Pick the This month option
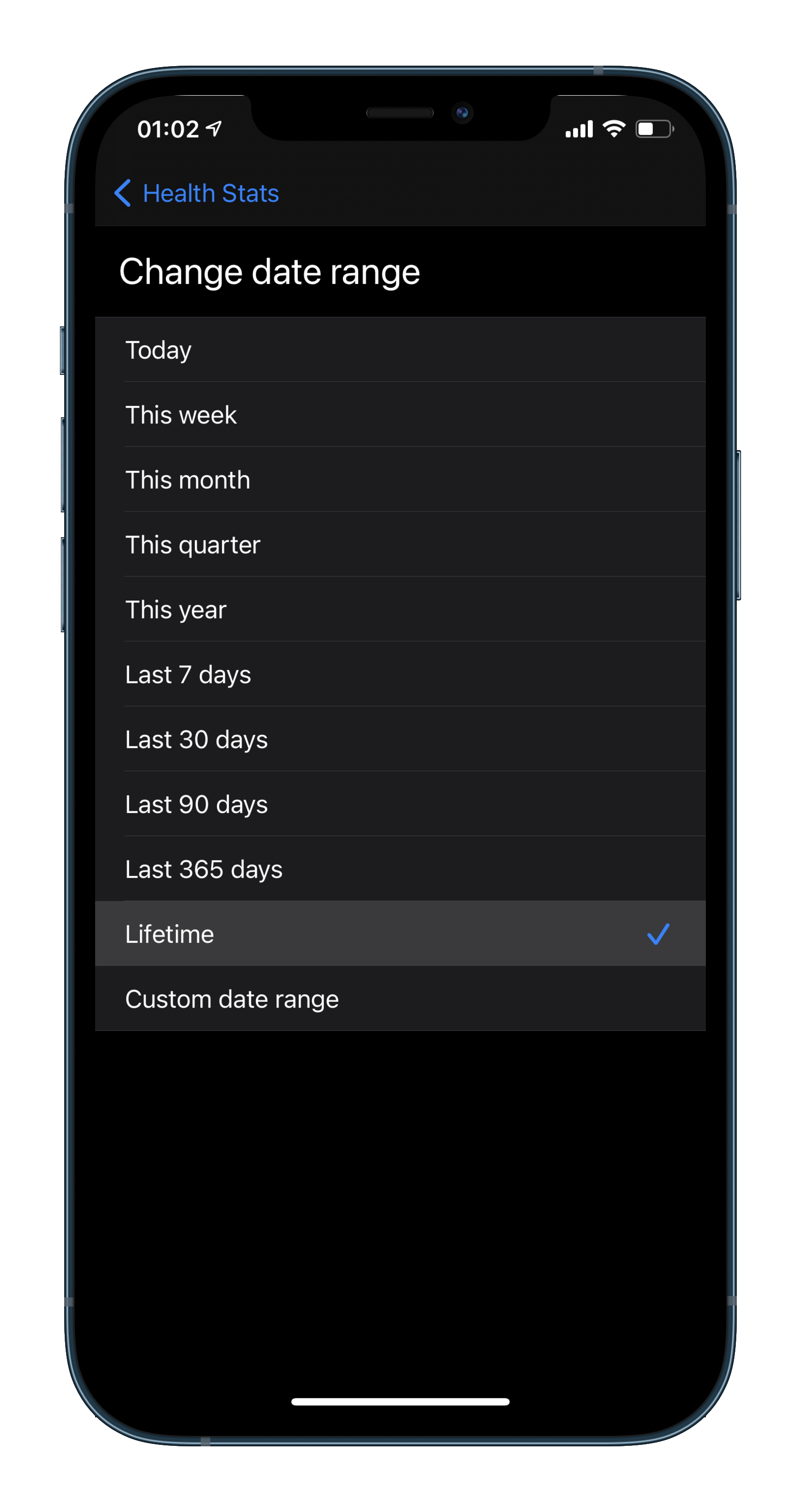The image size is (801, 1512). pyautogui.click(x=400, y=480)
